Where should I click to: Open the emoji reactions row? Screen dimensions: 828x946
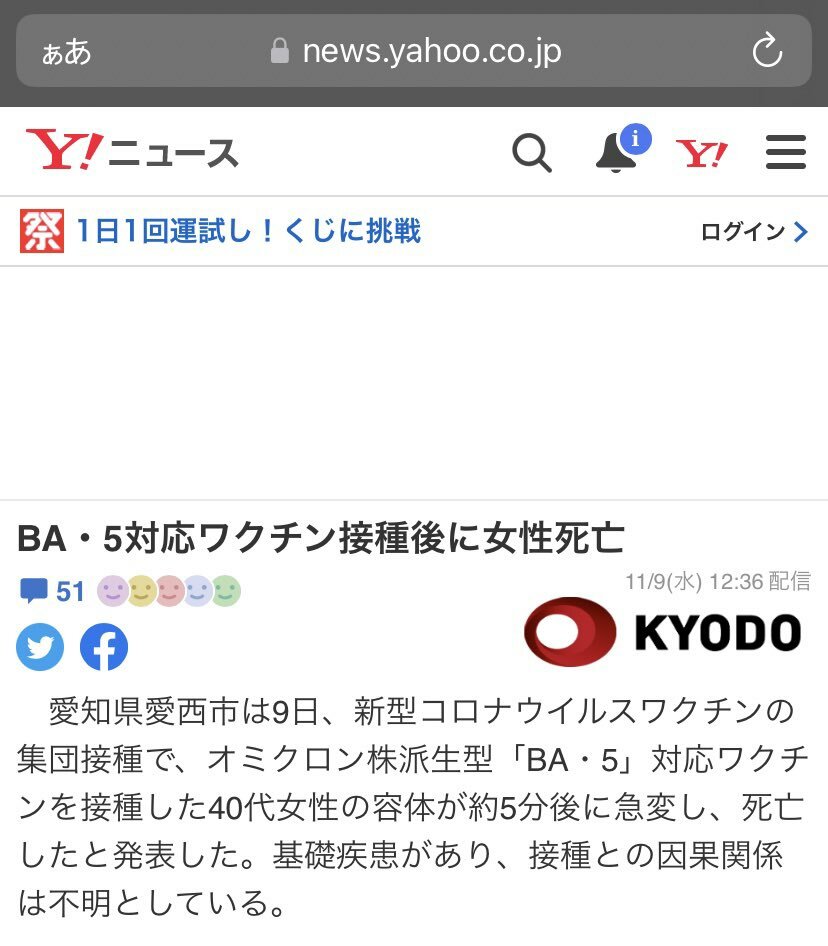click(169, 591)
